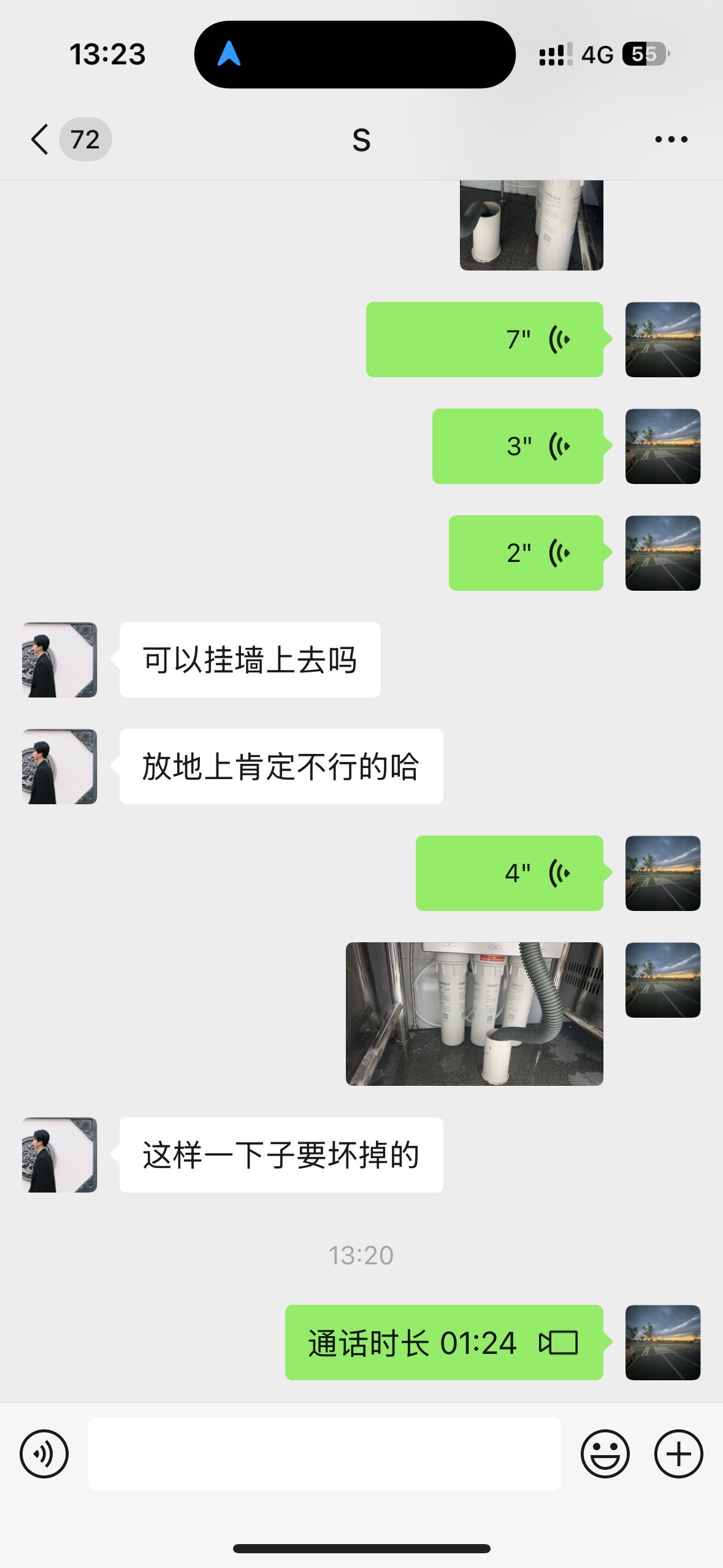Viewport: 723px width, 1568px height.
Task: Open the chat info overflow menu
Action: coord(671,139)
